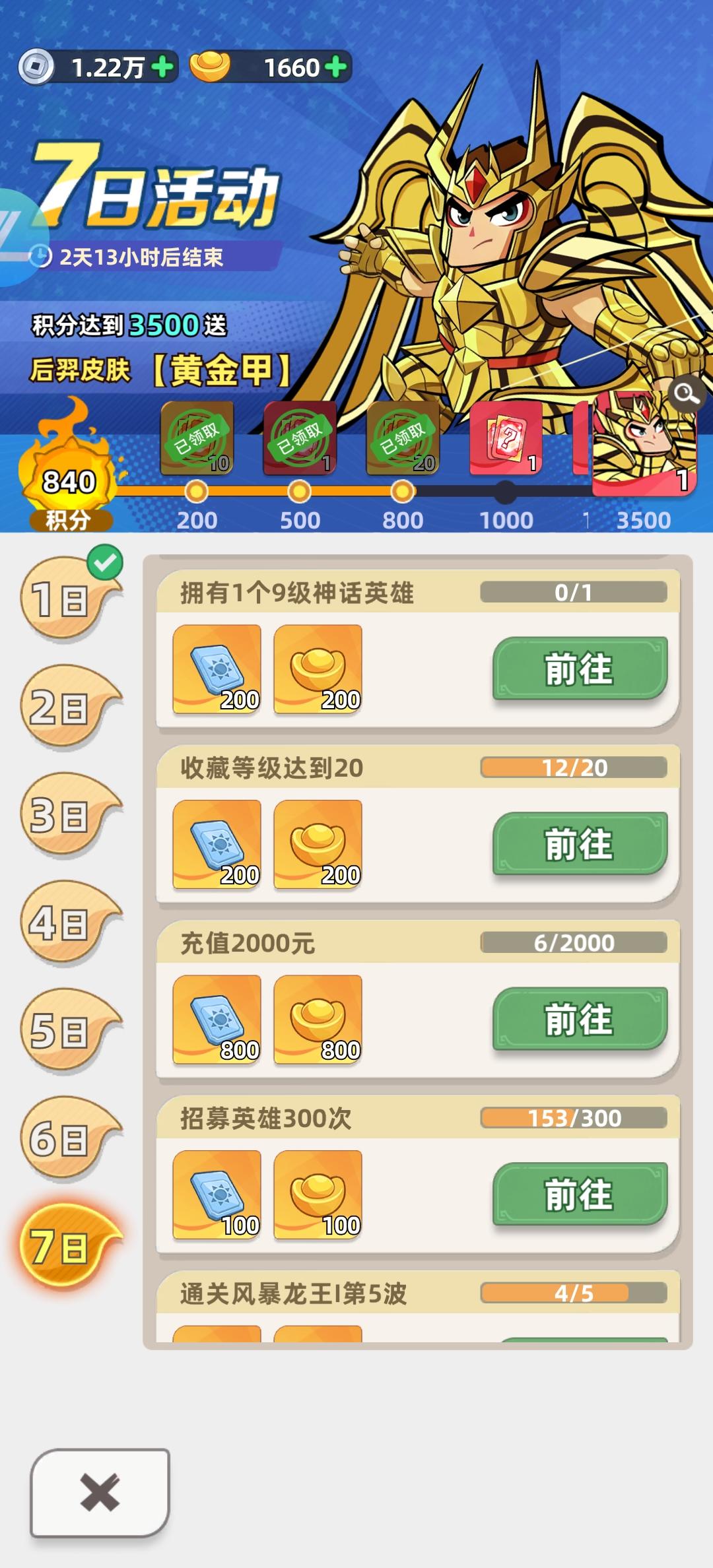Go to 招募英雄300次 task via 前往

580,1194
